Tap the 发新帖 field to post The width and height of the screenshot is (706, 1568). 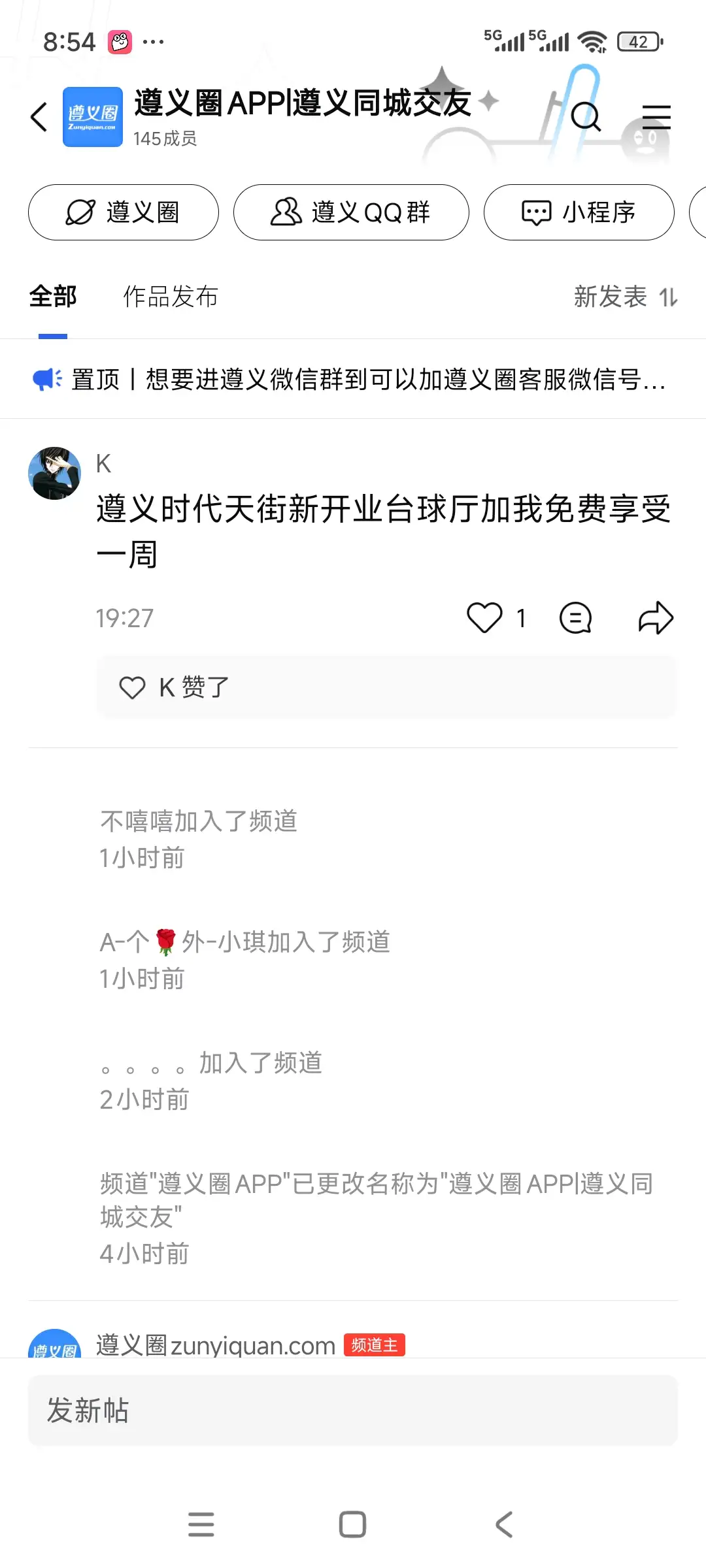click(x=353, y=1410)
